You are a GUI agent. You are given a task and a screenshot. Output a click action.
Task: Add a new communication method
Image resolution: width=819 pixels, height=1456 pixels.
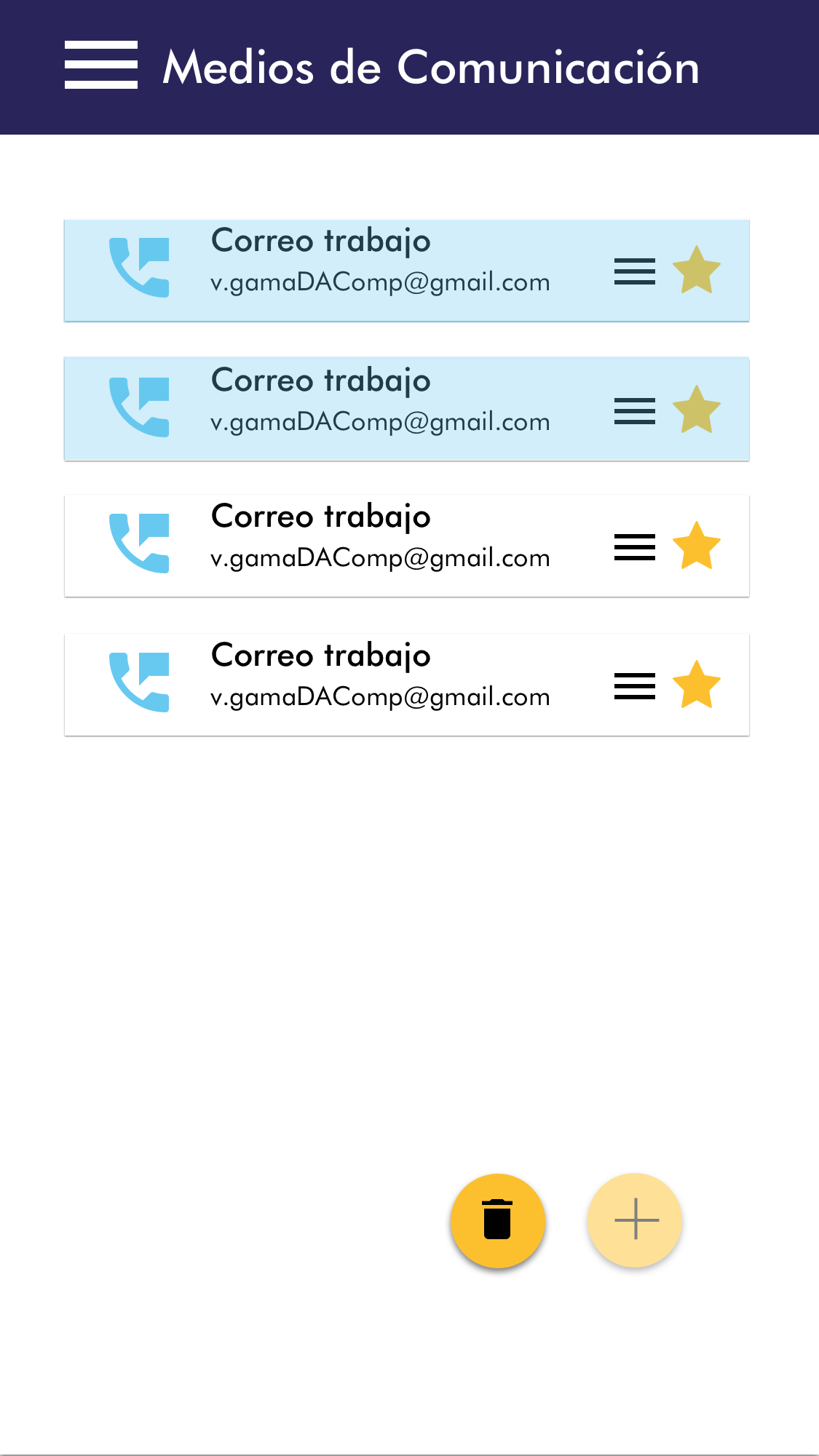tap(636, 1220)
